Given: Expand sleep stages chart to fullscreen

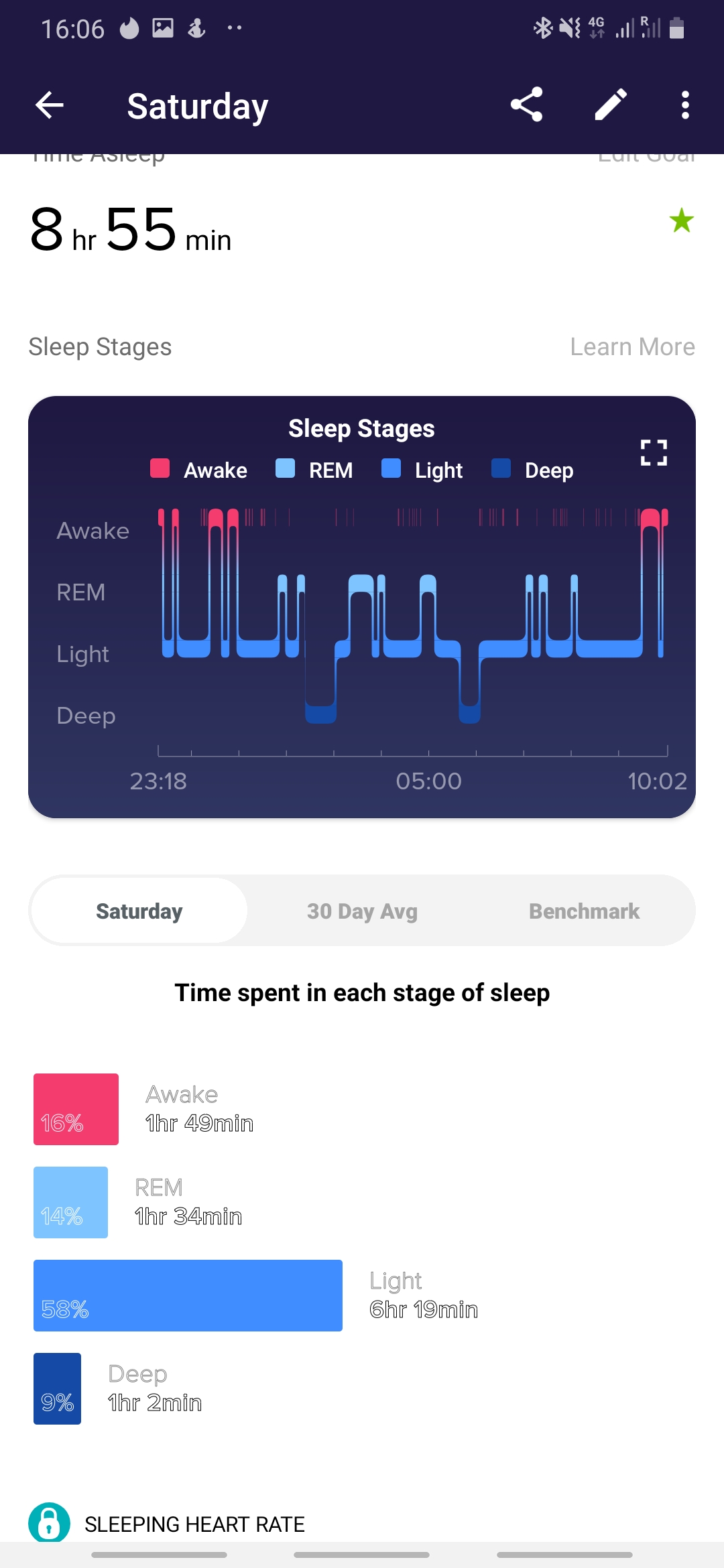Looking at the screenshot, I should coord(654,453).
